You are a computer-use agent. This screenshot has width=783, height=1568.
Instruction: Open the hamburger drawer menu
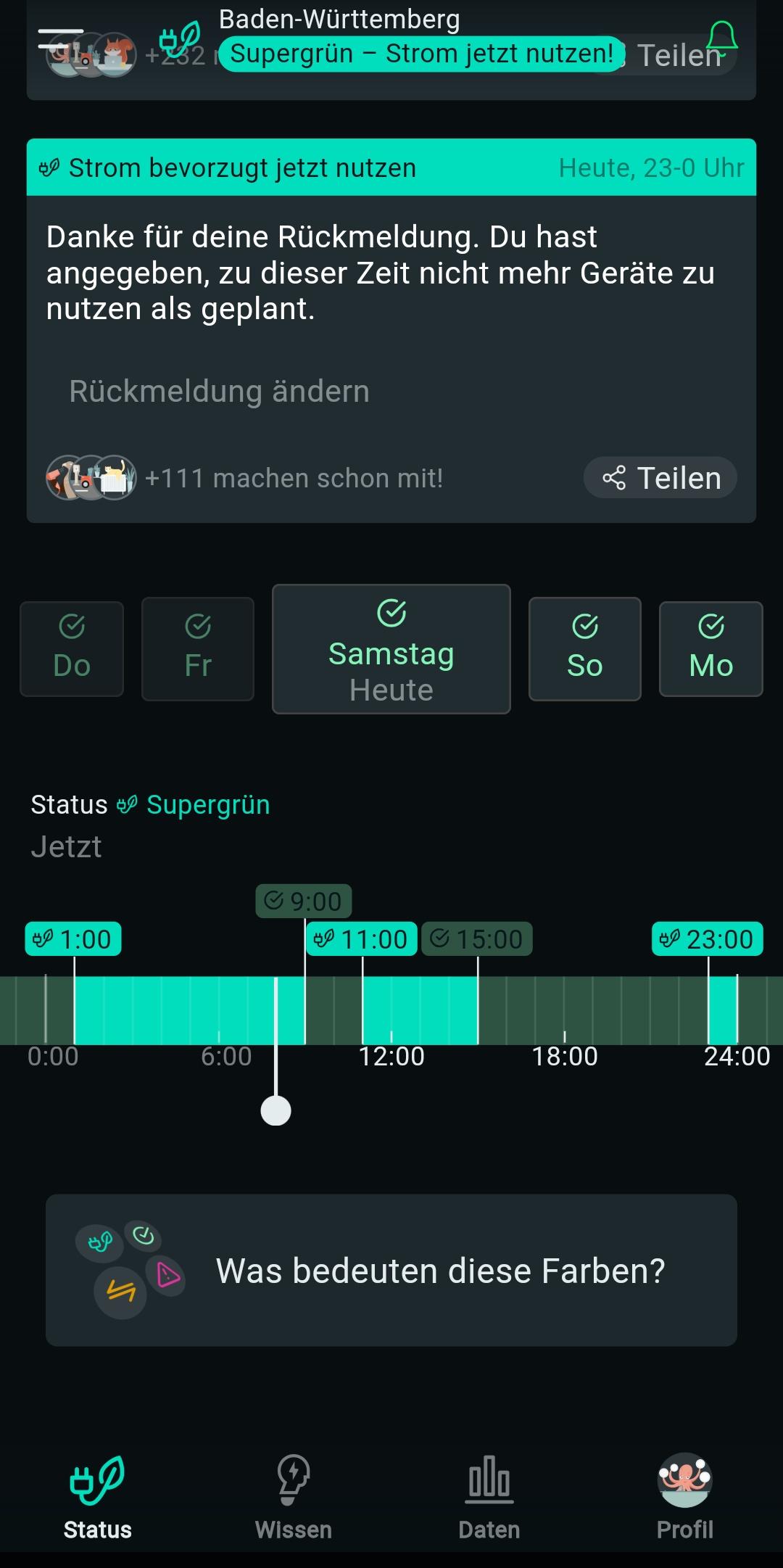coord(60,39)
